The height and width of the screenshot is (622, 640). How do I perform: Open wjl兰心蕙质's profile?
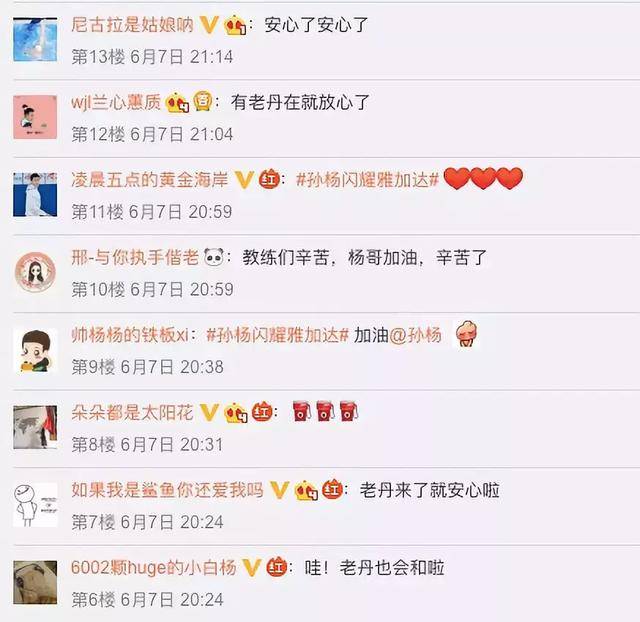point(115,103)
